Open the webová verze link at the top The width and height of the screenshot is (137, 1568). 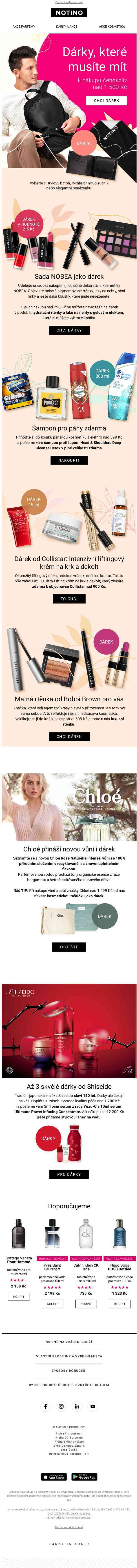pyautogui.click(x=69, y=2)
